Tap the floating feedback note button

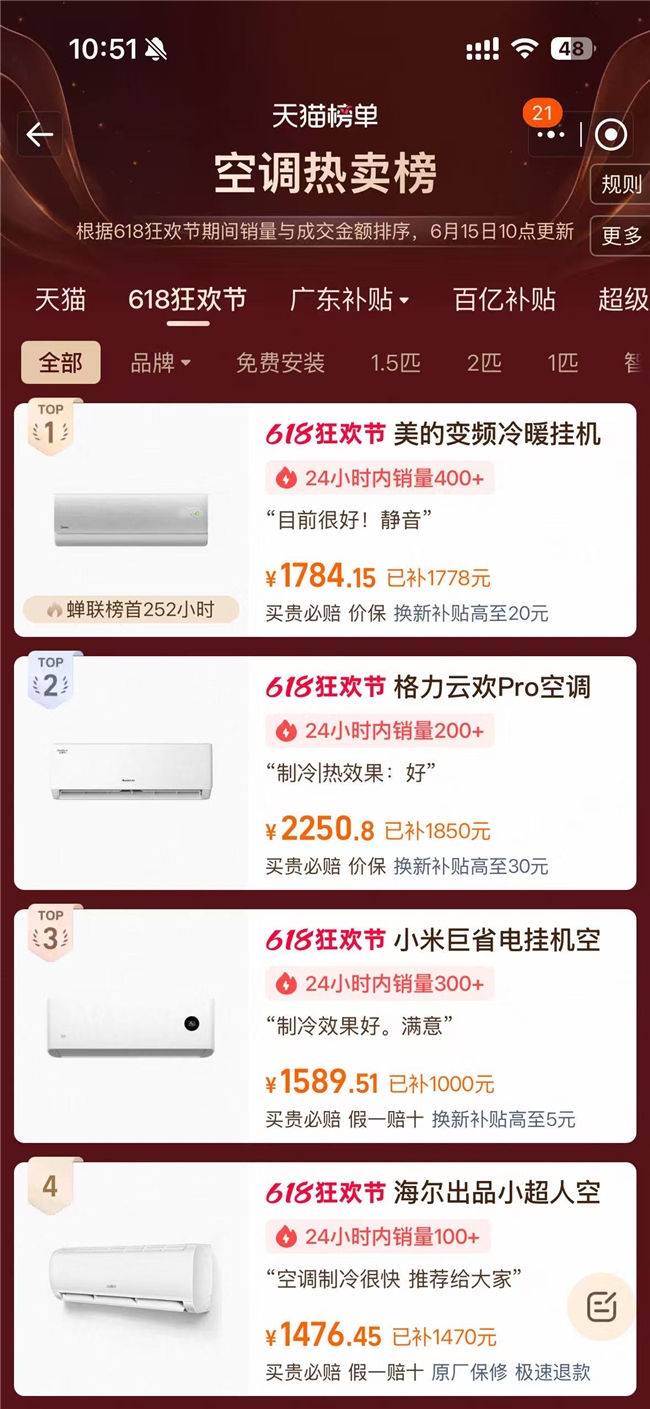click(x=602, y=1306)
